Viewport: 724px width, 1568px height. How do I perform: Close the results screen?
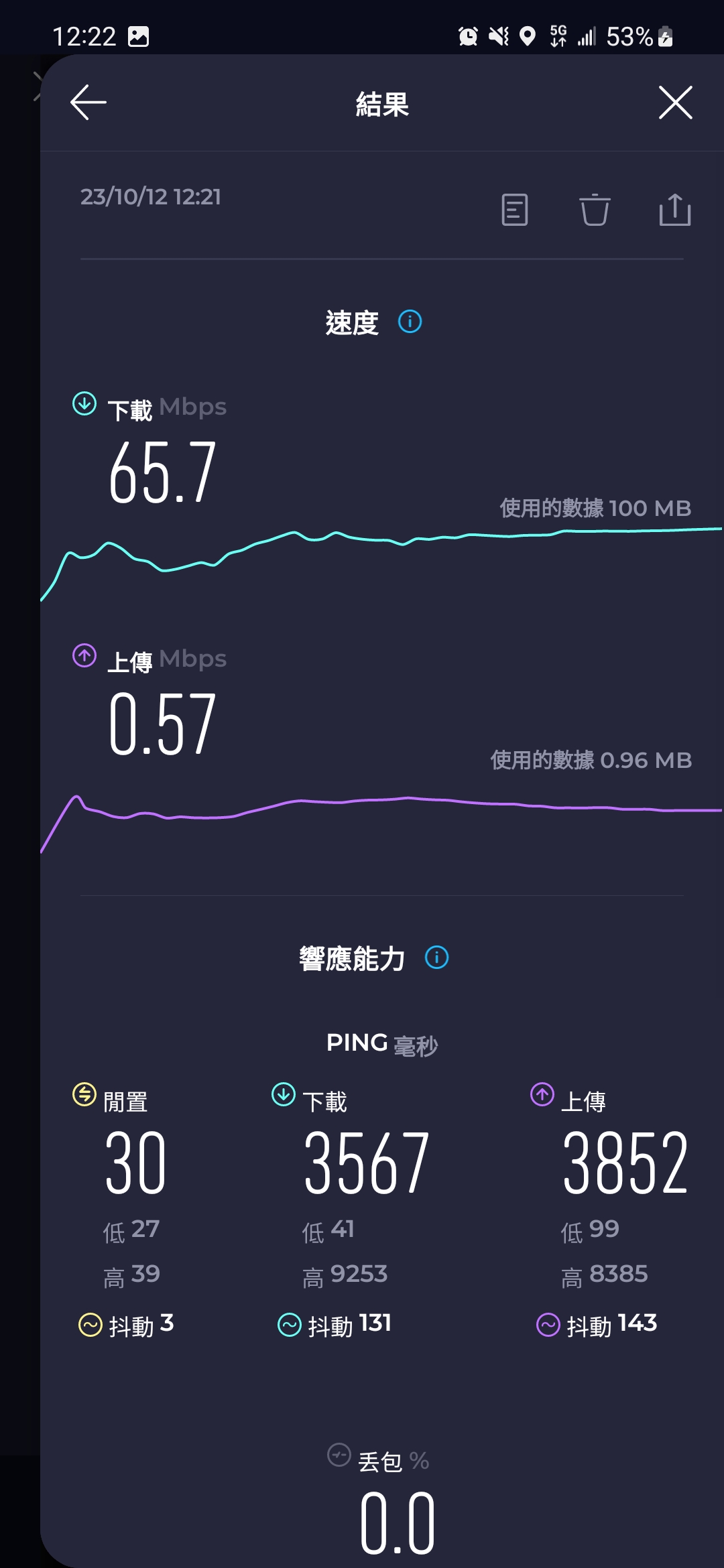pos(675,103)
